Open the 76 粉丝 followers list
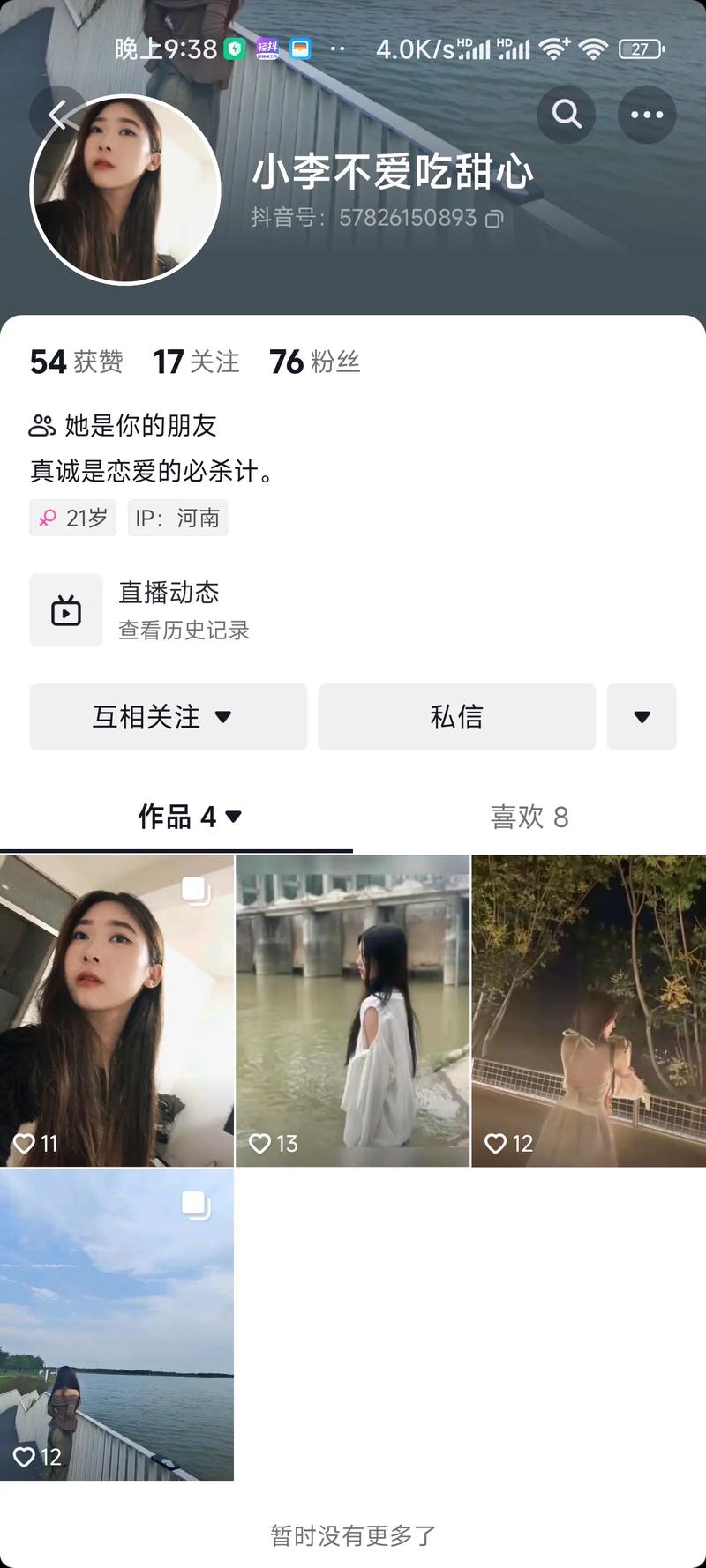Viewport: 706px width, 1568px height. point(314,362)
